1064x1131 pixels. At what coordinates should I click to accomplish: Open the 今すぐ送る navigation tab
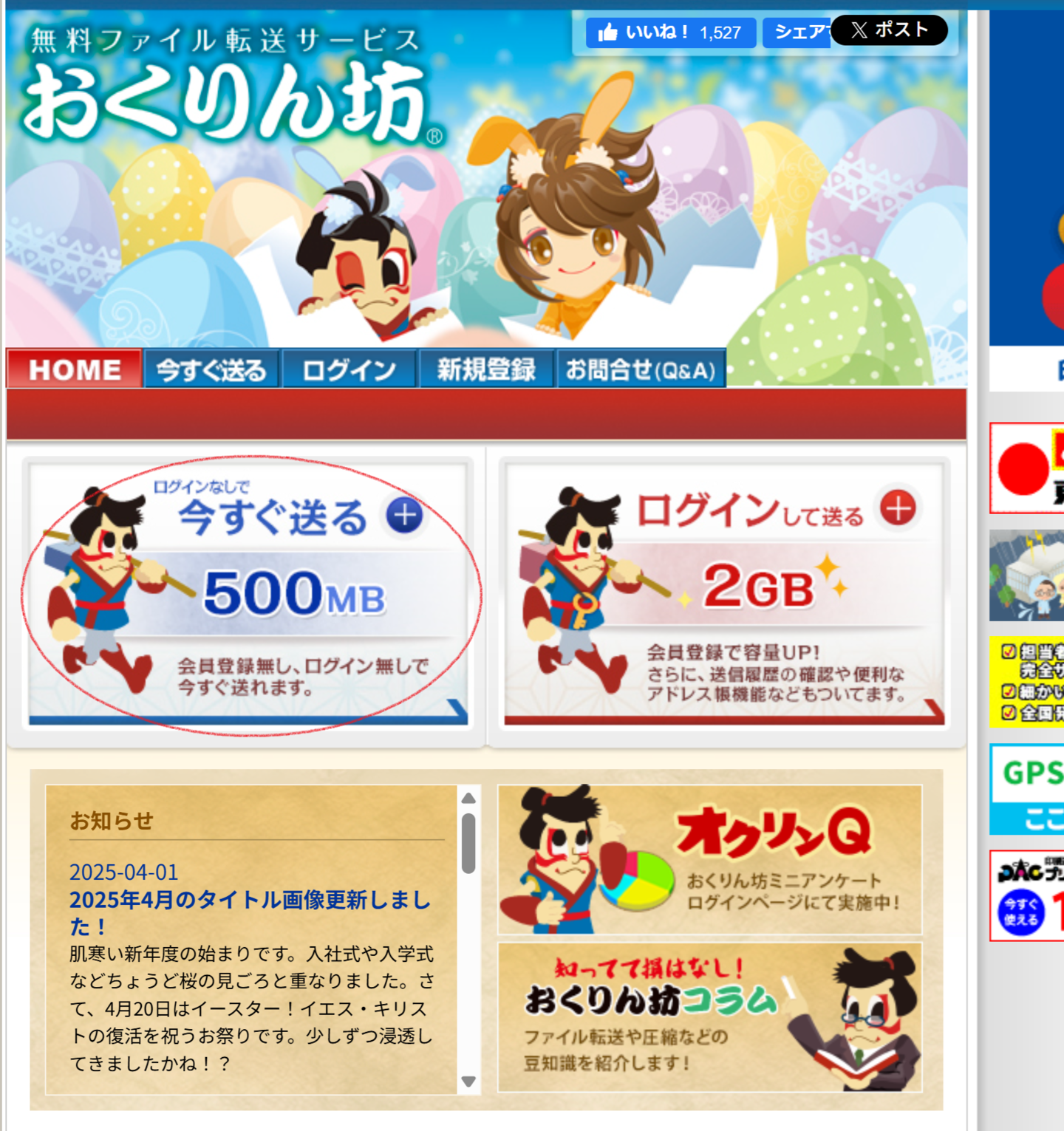[211, 369]
